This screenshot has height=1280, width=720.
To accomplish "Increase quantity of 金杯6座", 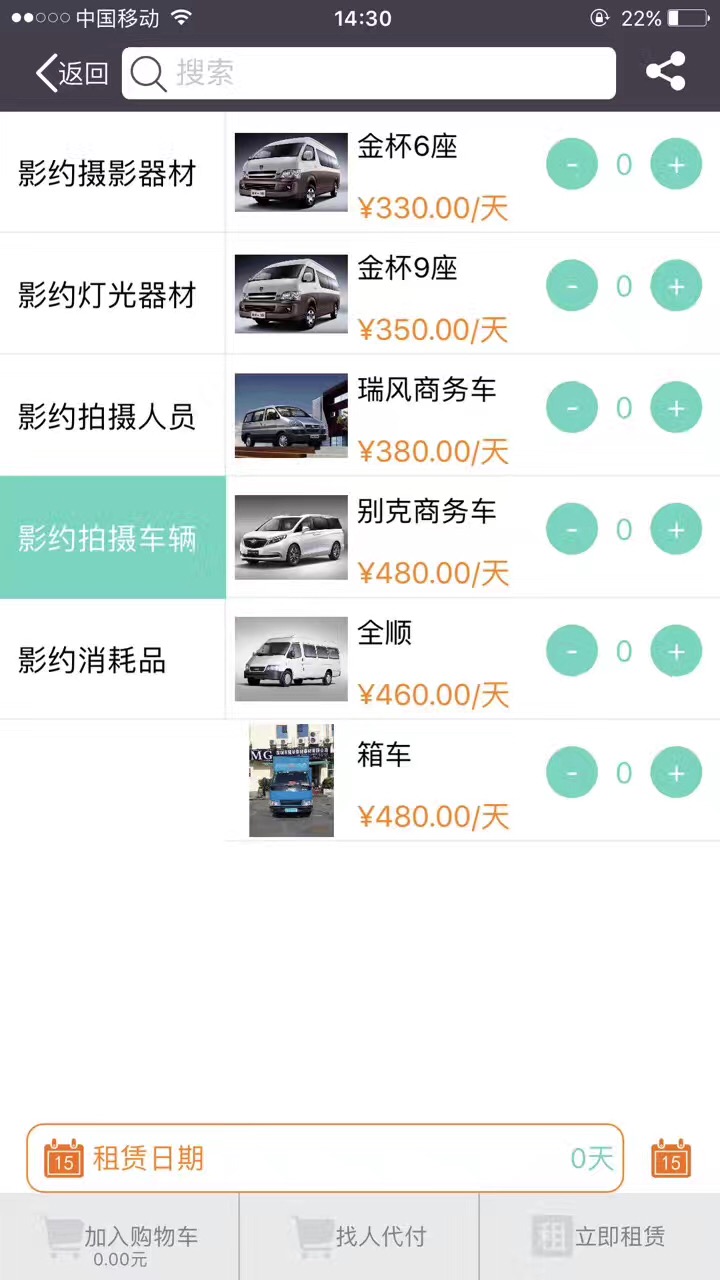I will [x=676, y=165].
